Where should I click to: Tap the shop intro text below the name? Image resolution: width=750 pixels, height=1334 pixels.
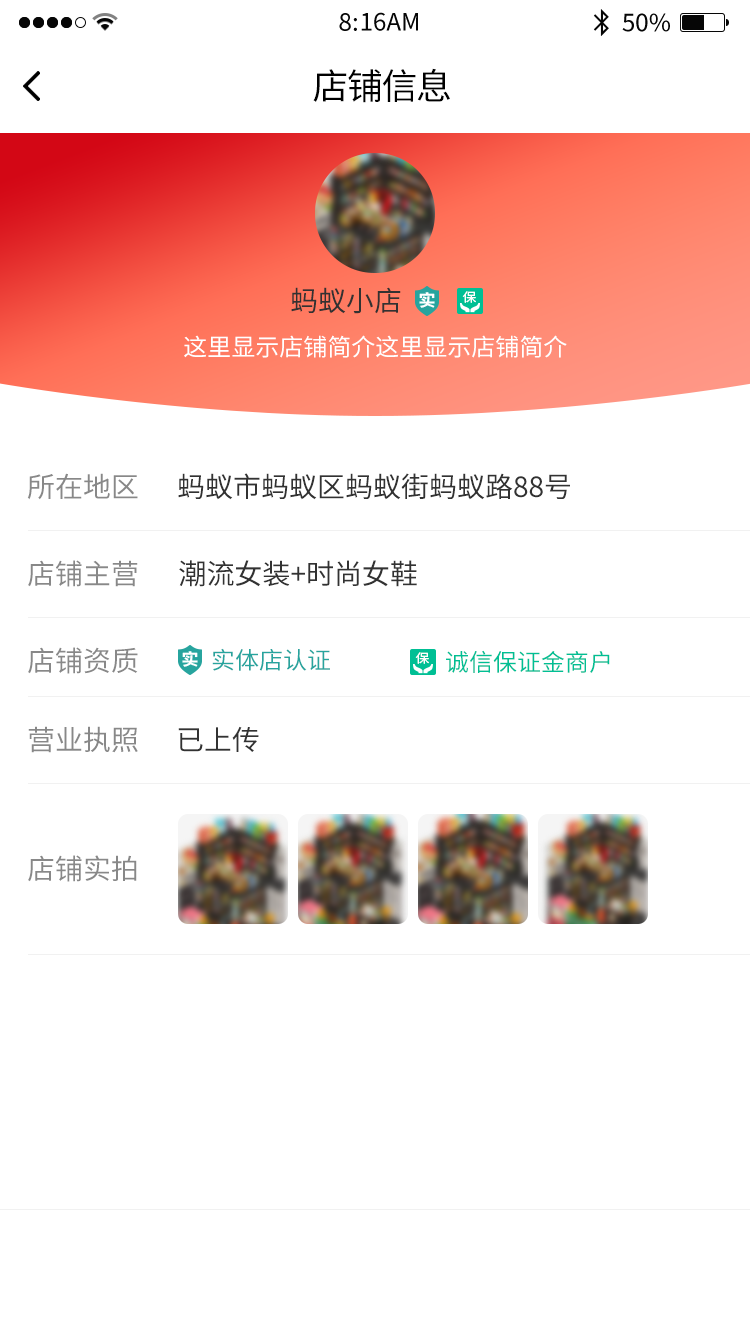point(375,347)
